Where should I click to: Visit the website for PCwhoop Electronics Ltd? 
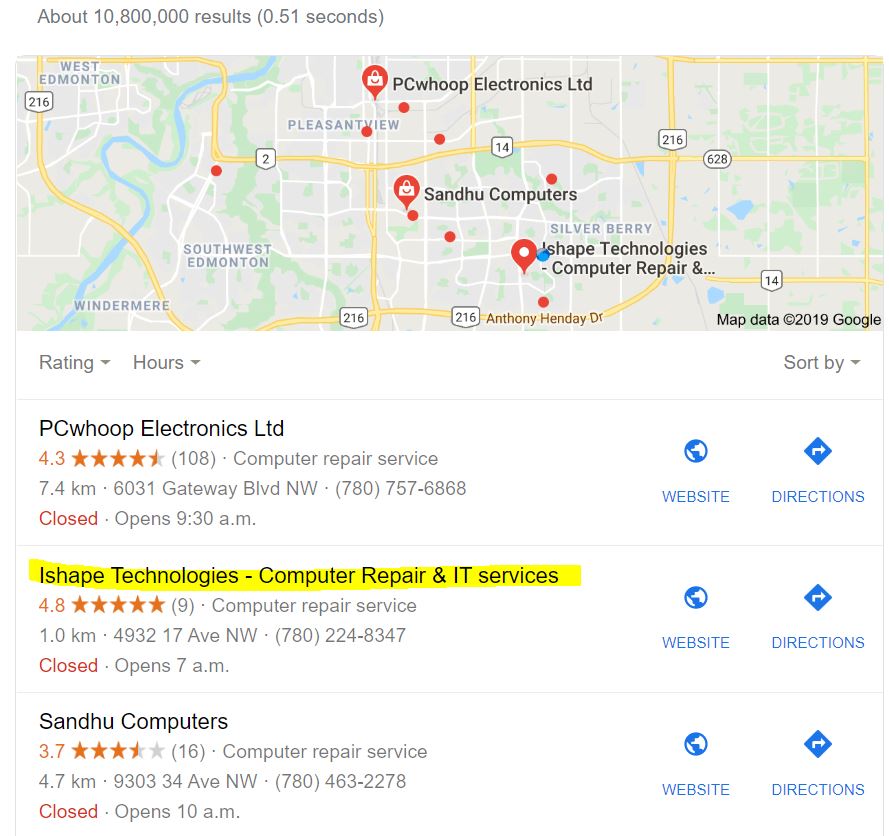point(696,468)
